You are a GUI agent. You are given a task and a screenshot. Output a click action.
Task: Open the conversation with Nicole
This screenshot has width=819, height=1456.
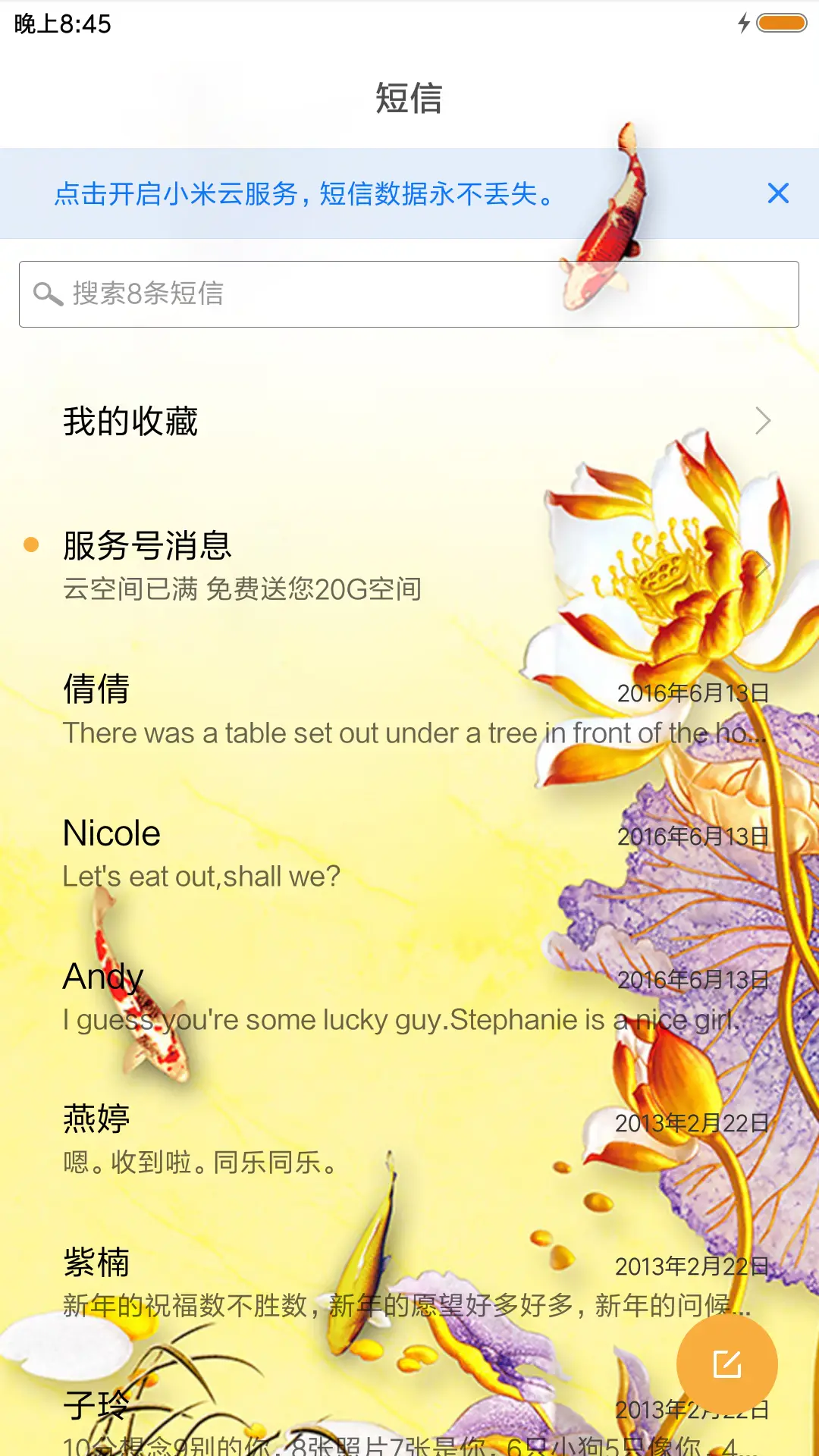pos(409,853)
